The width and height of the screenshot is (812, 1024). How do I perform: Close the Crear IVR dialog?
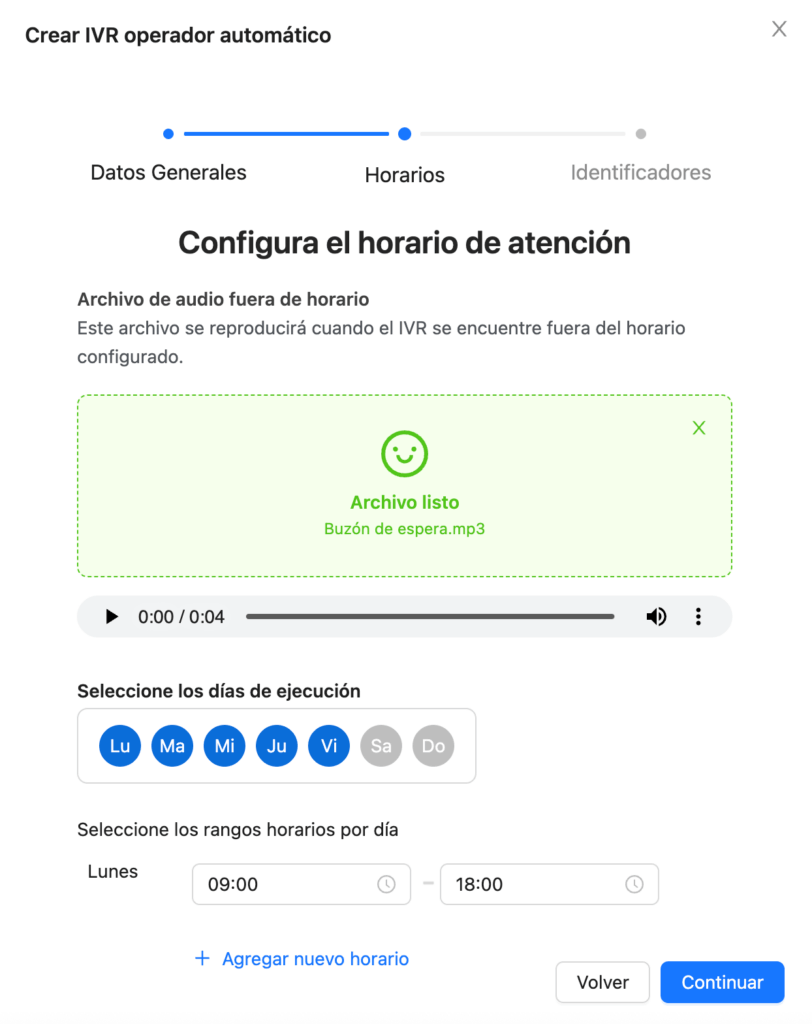click(779, 30)
